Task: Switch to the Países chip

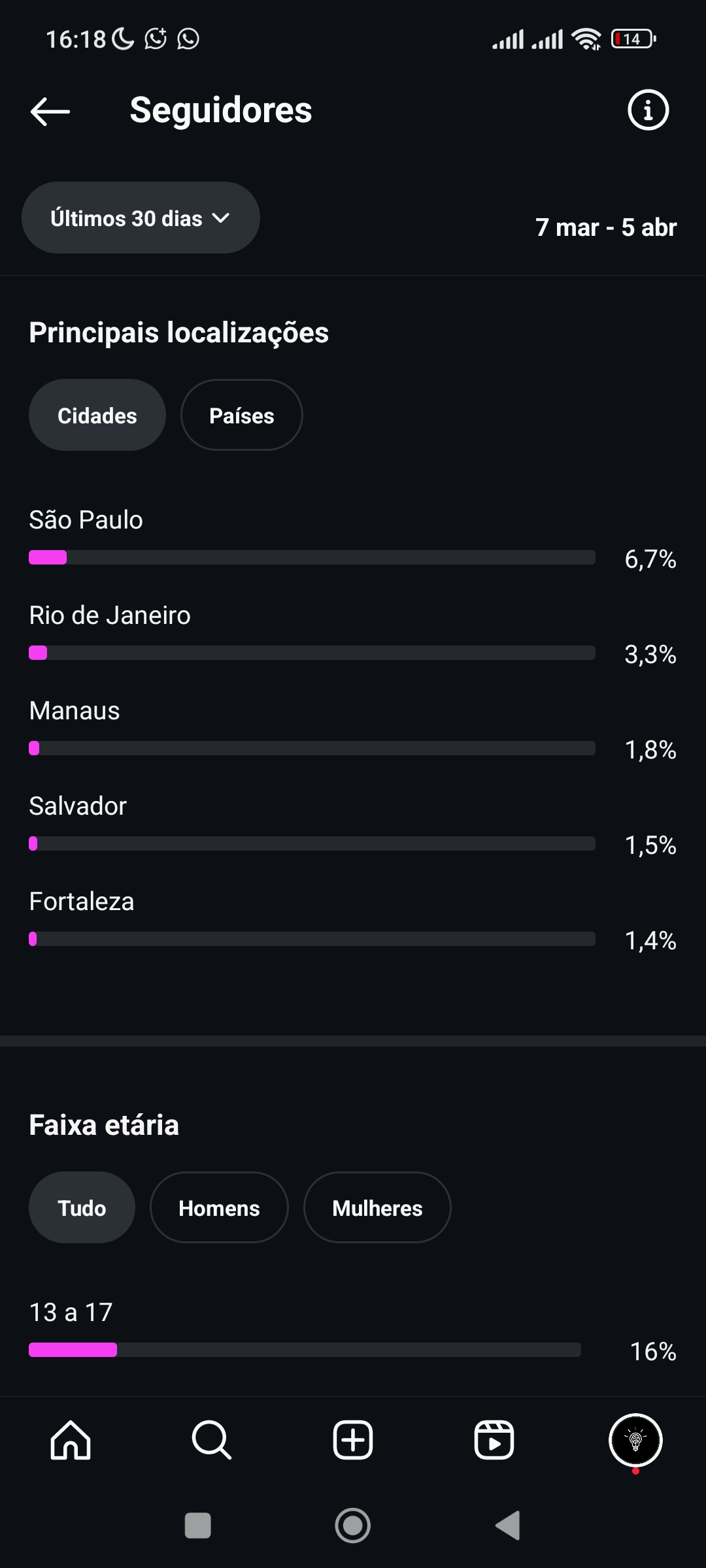Action: point(242,416)
